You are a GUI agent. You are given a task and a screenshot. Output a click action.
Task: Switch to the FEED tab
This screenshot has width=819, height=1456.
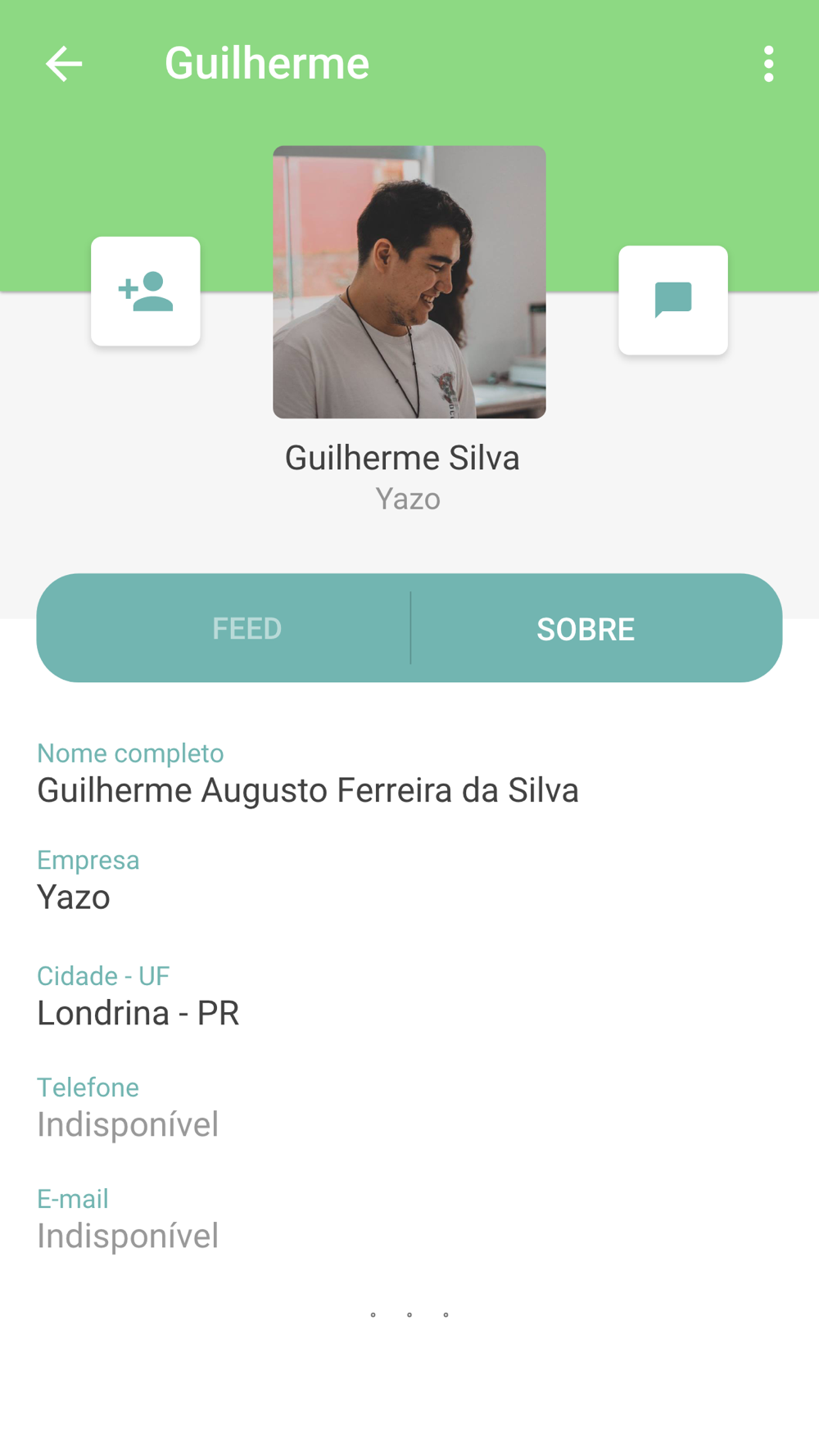pos(224,628)
